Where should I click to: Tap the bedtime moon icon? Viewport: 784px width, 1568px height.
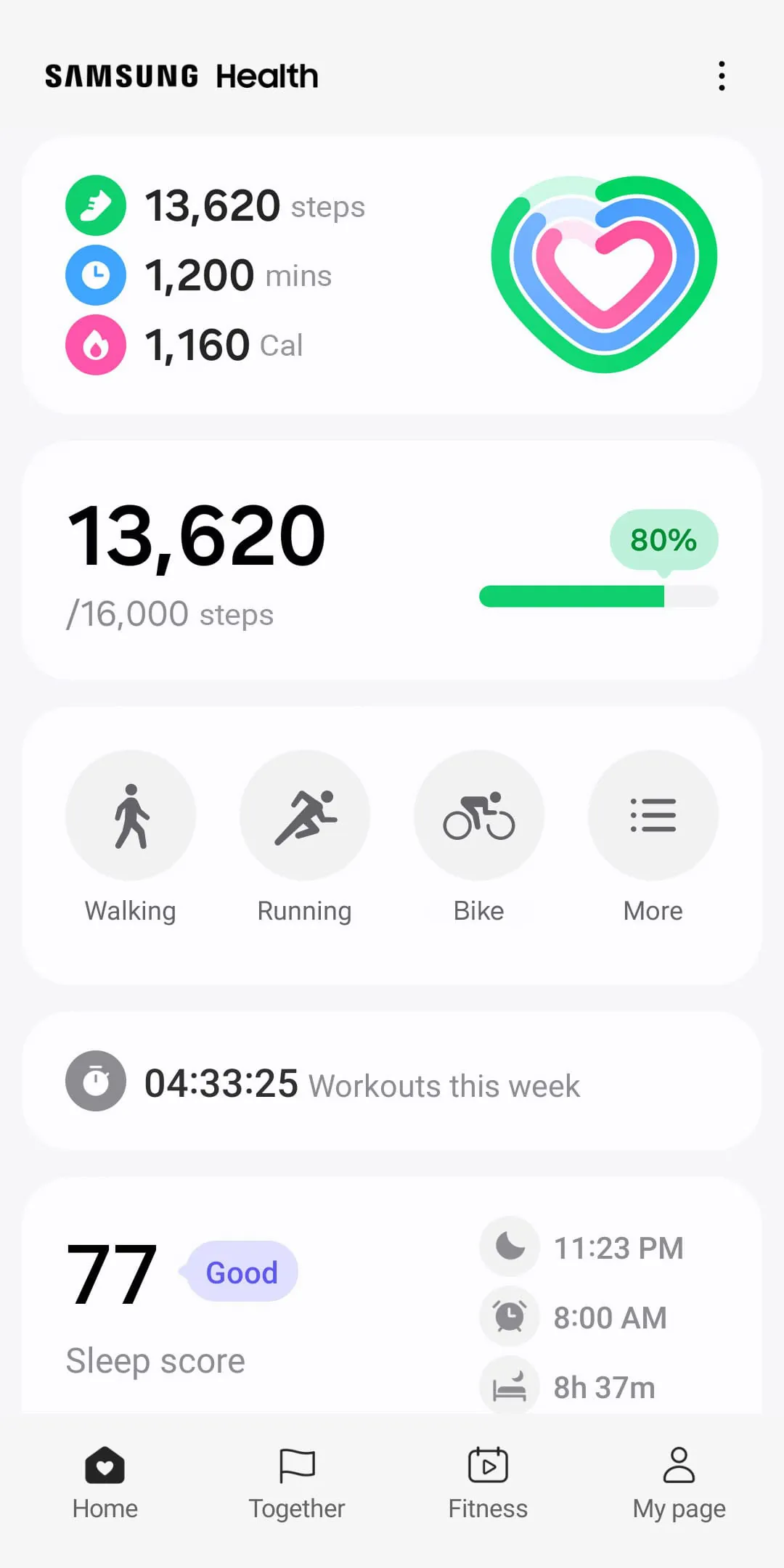point(509,1246)
